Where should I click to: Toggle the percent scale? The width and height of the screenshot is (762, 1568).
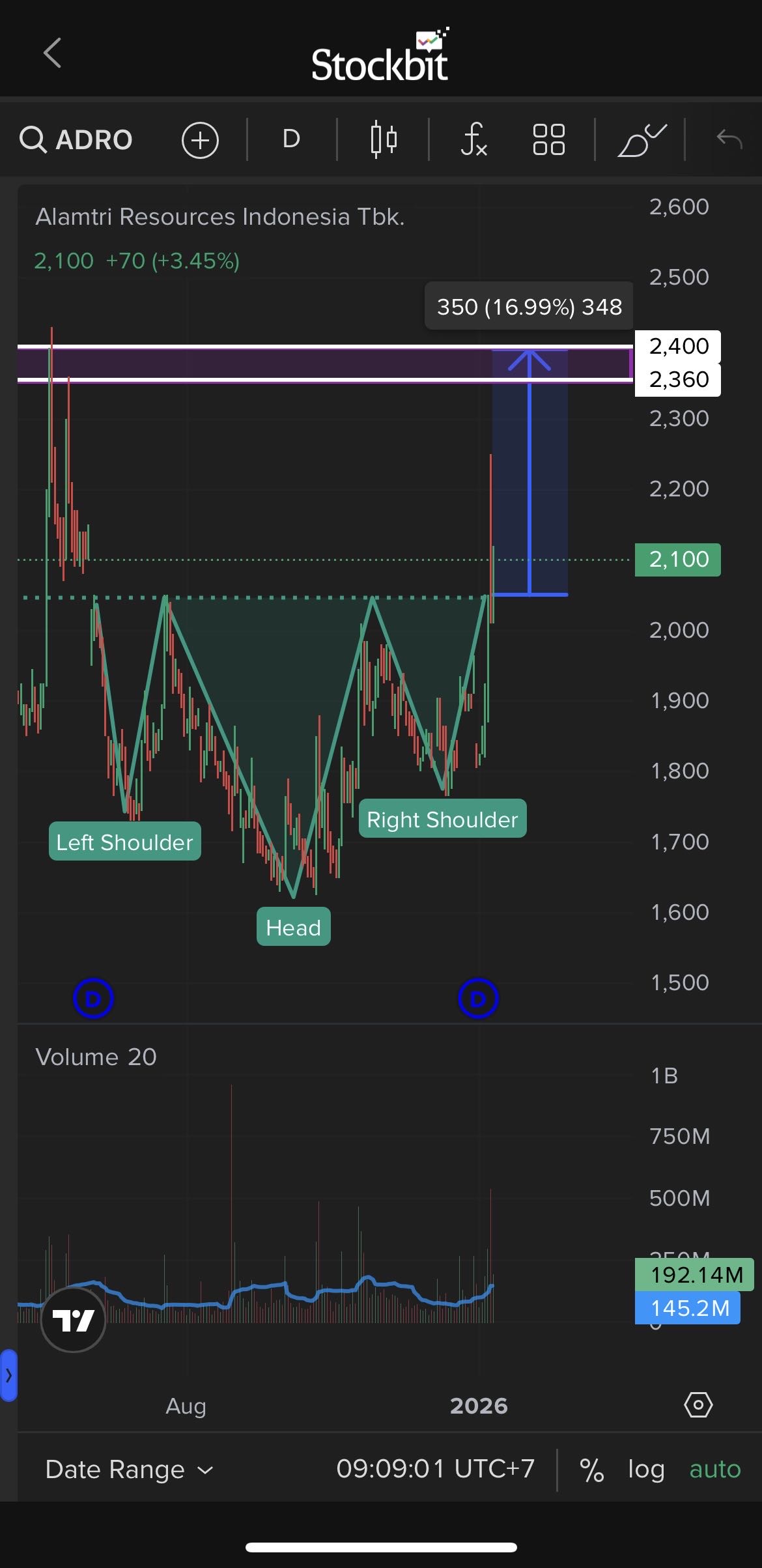[591, 1470]
